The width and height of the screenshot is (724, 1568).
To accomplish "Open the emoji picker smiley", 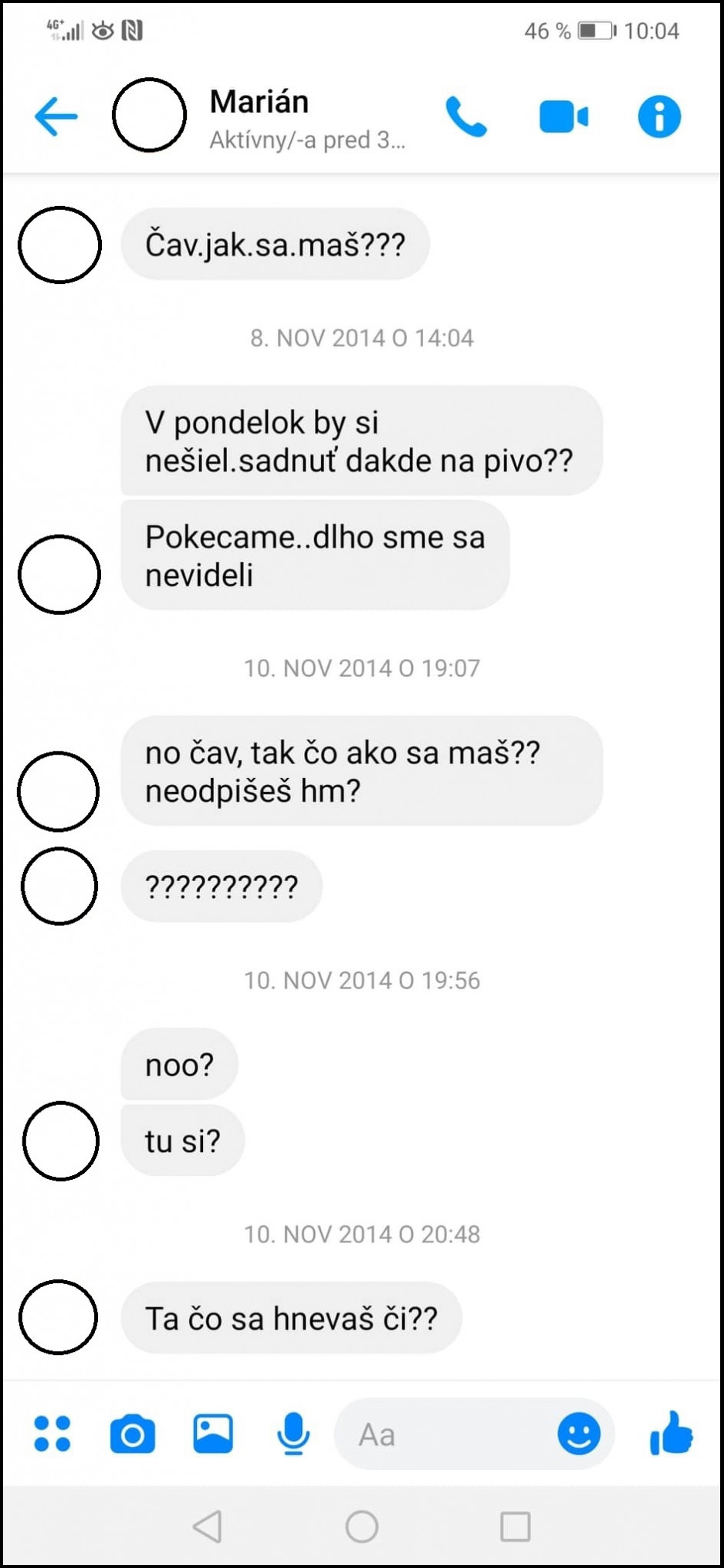I will pyautogui.click(x=579, y=1434).
